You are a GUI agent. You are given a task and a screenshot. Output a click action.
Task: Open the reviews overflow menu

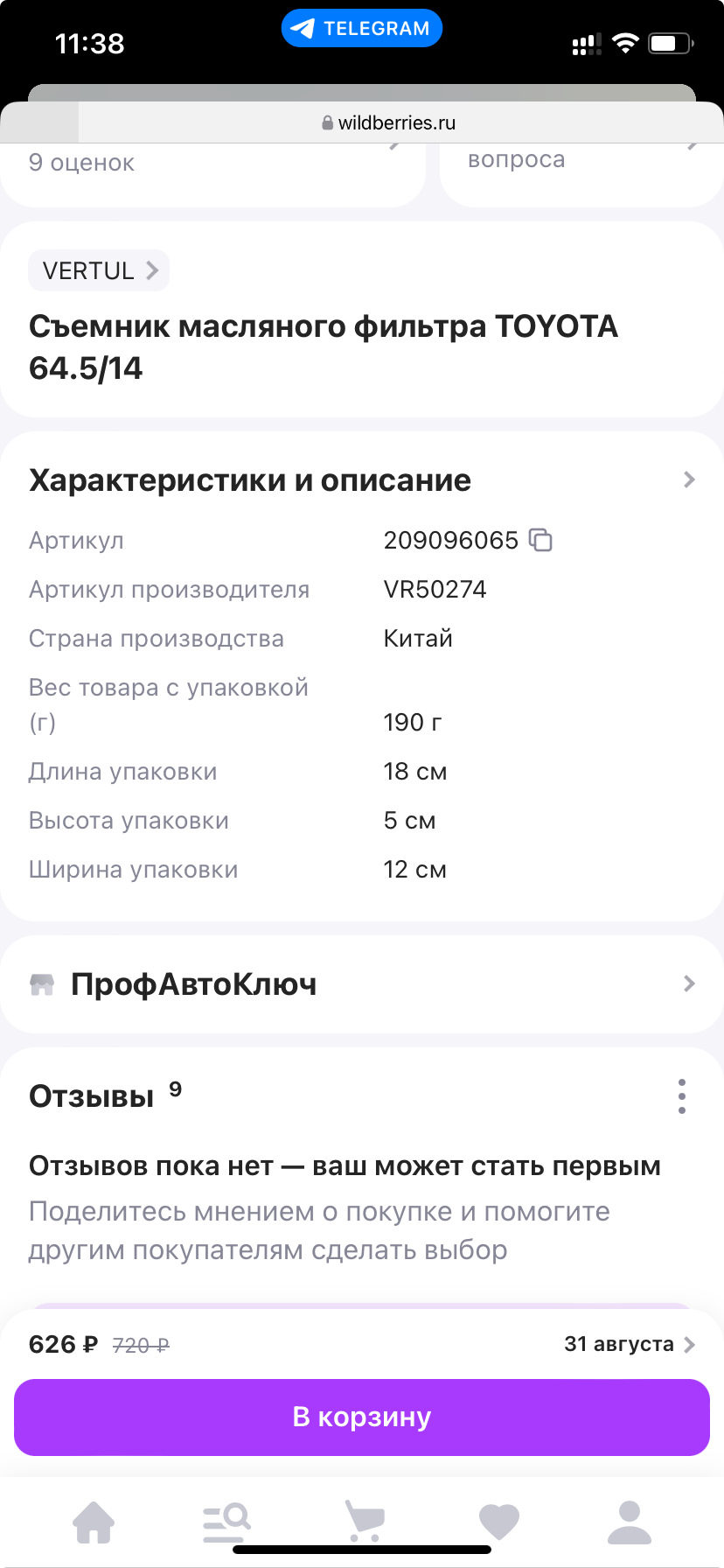(681, 1096)
